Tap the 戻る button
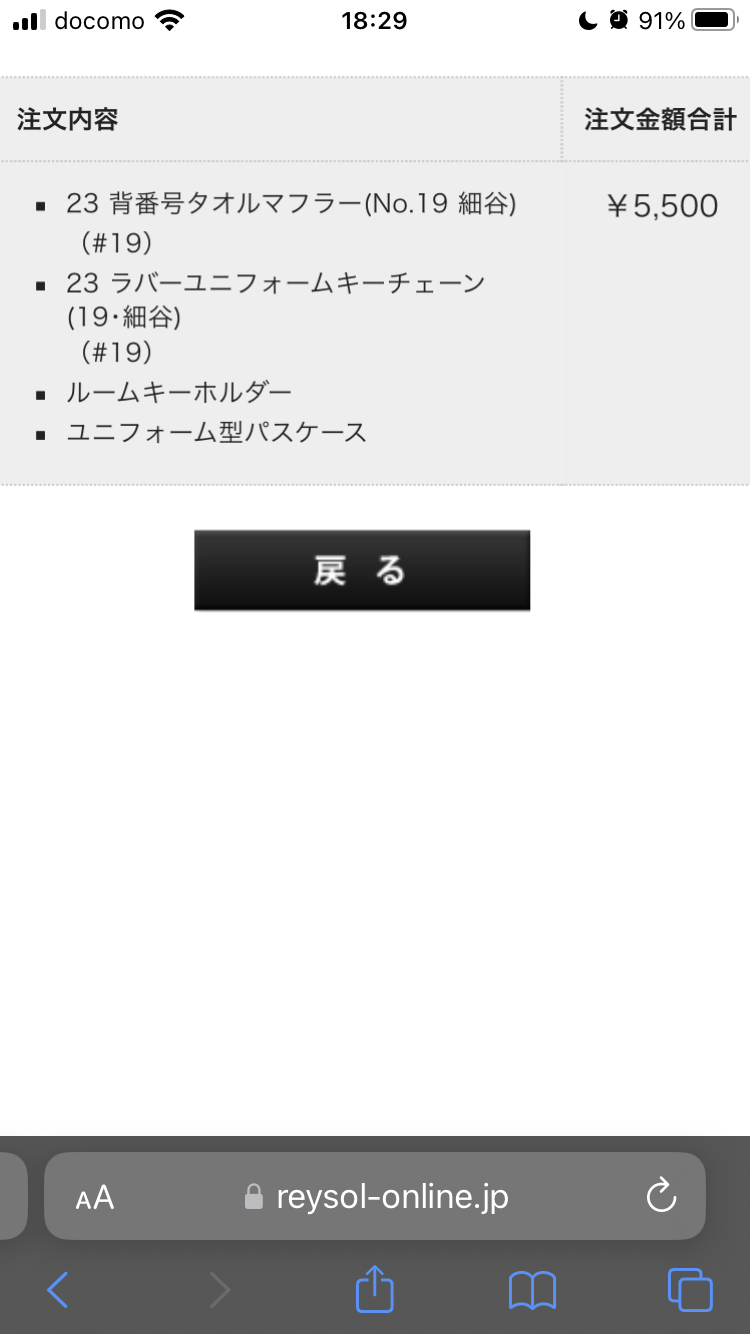 point(361,570)
